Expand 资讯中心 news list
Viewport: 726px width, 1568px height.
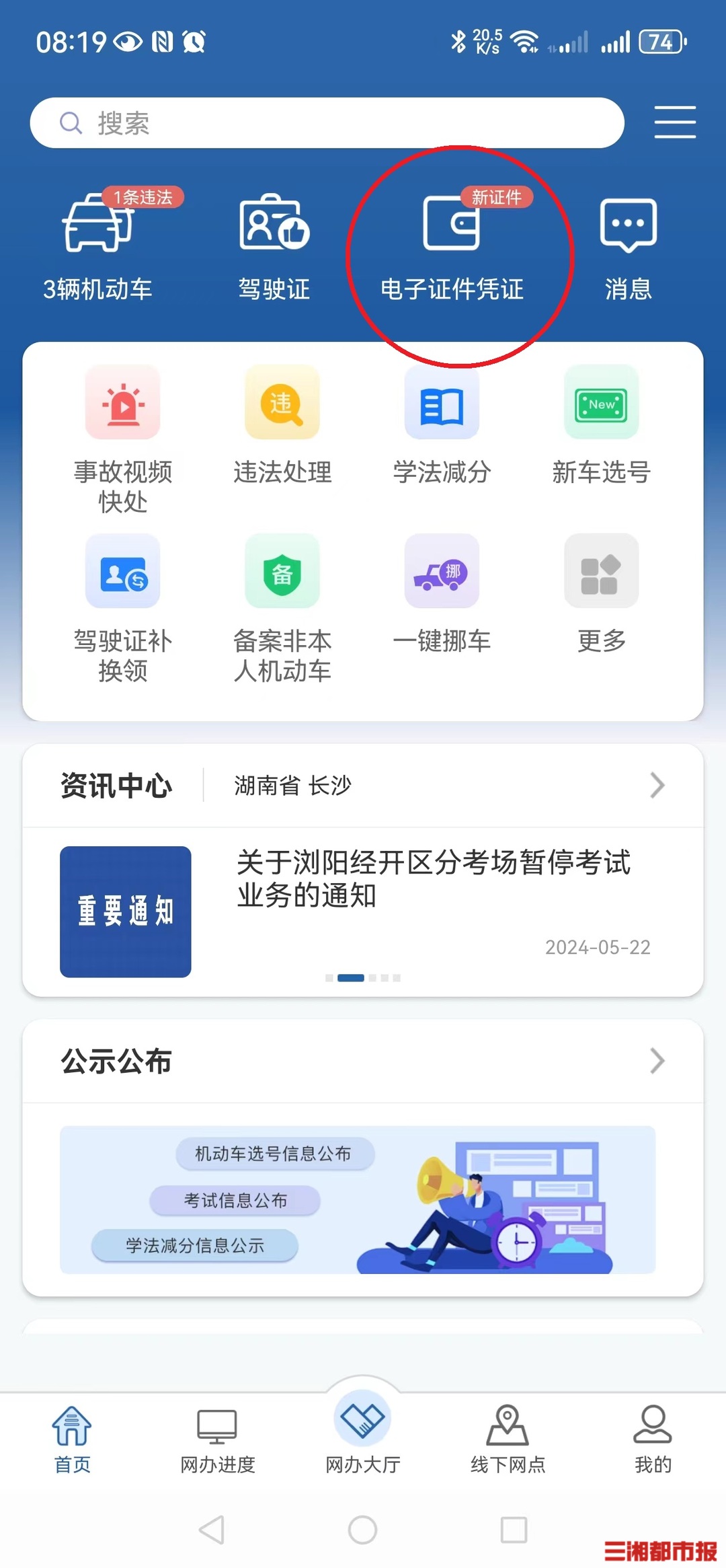[657, 785]
